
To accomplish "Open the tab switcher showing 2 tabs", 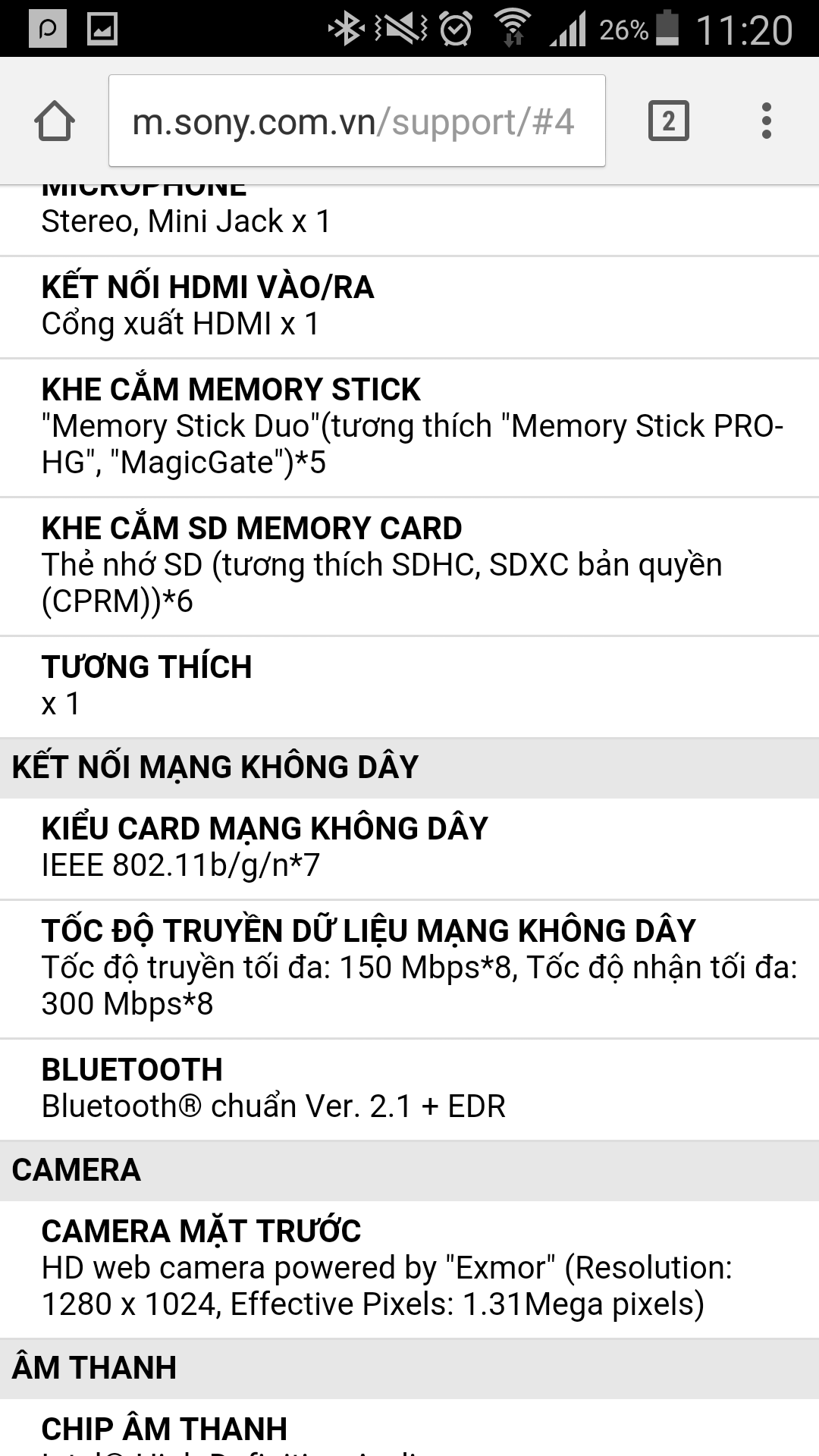I will [668, 121].
